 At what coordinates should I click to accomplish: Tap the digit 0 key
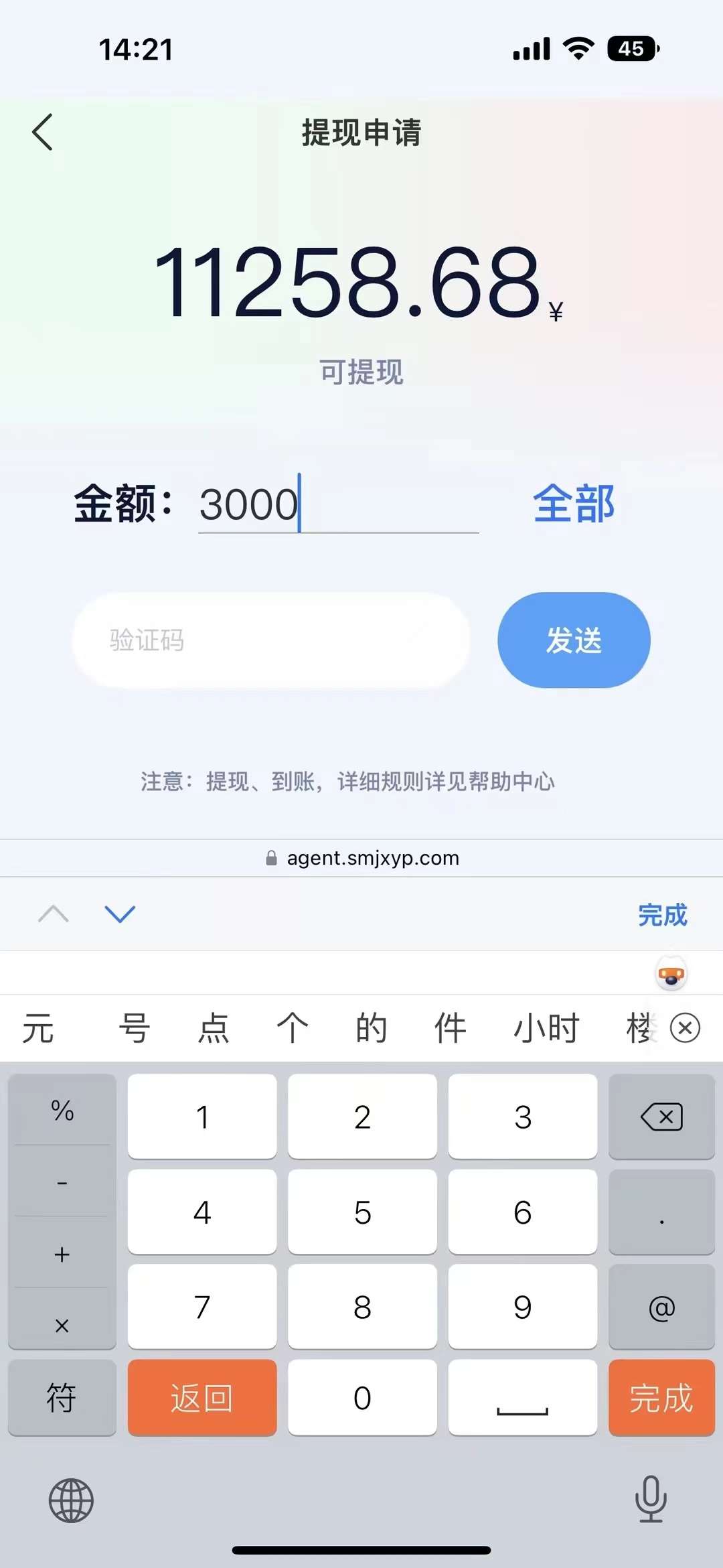tap(362, 1398)
